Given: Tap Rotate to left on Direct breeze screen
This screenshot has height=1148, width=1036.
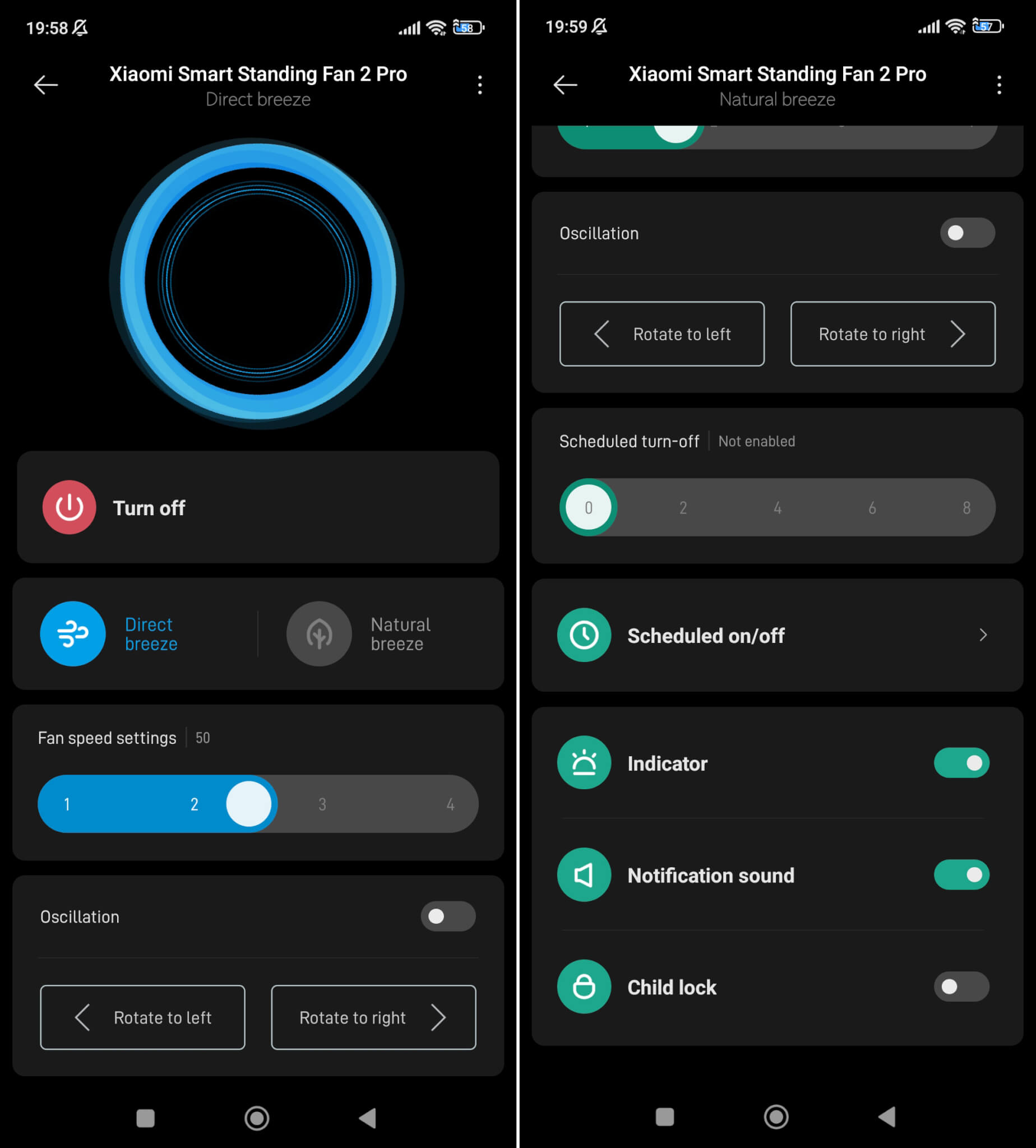Looking at the screenshot, I should coord(142,1017).
